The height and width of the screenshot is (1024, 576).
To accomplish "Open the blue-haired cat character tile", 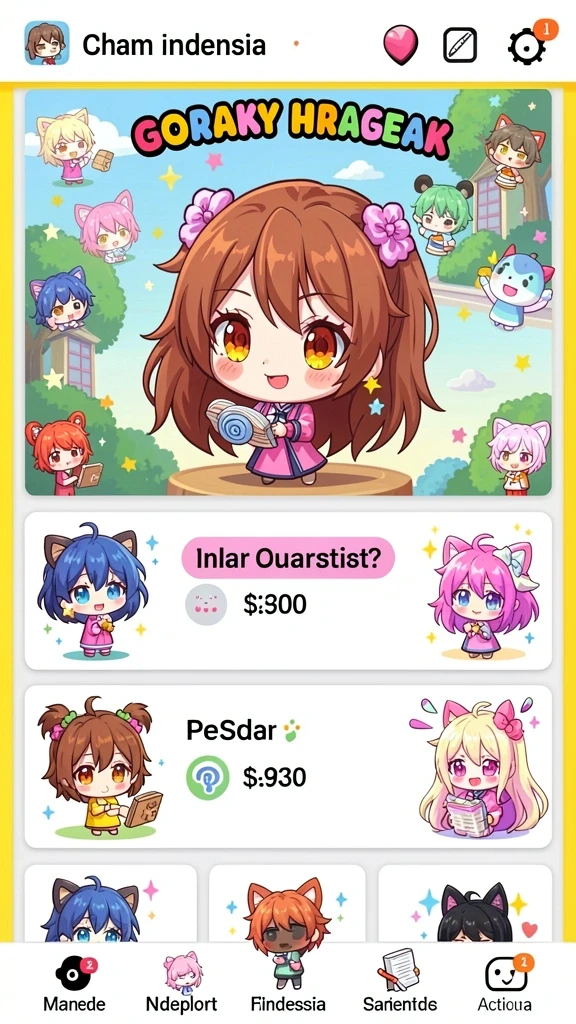I will click(110, 904).
